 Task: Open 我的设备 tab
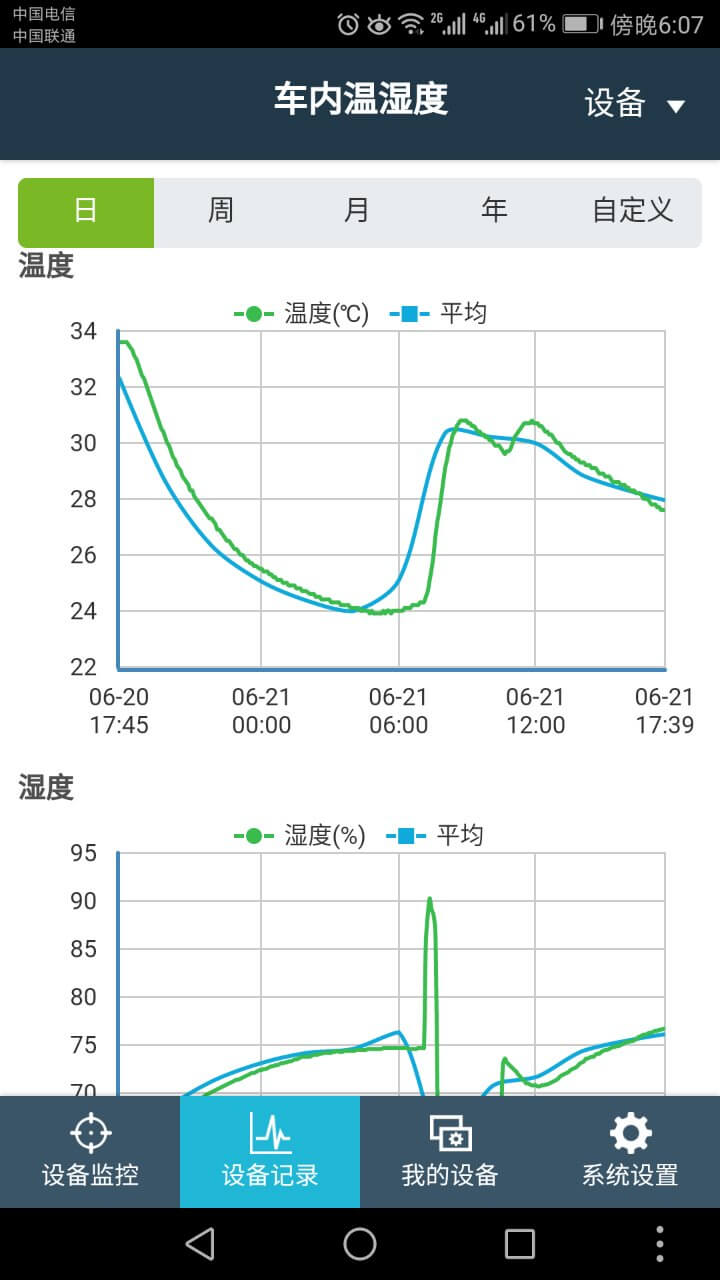tap(450, 1152)
